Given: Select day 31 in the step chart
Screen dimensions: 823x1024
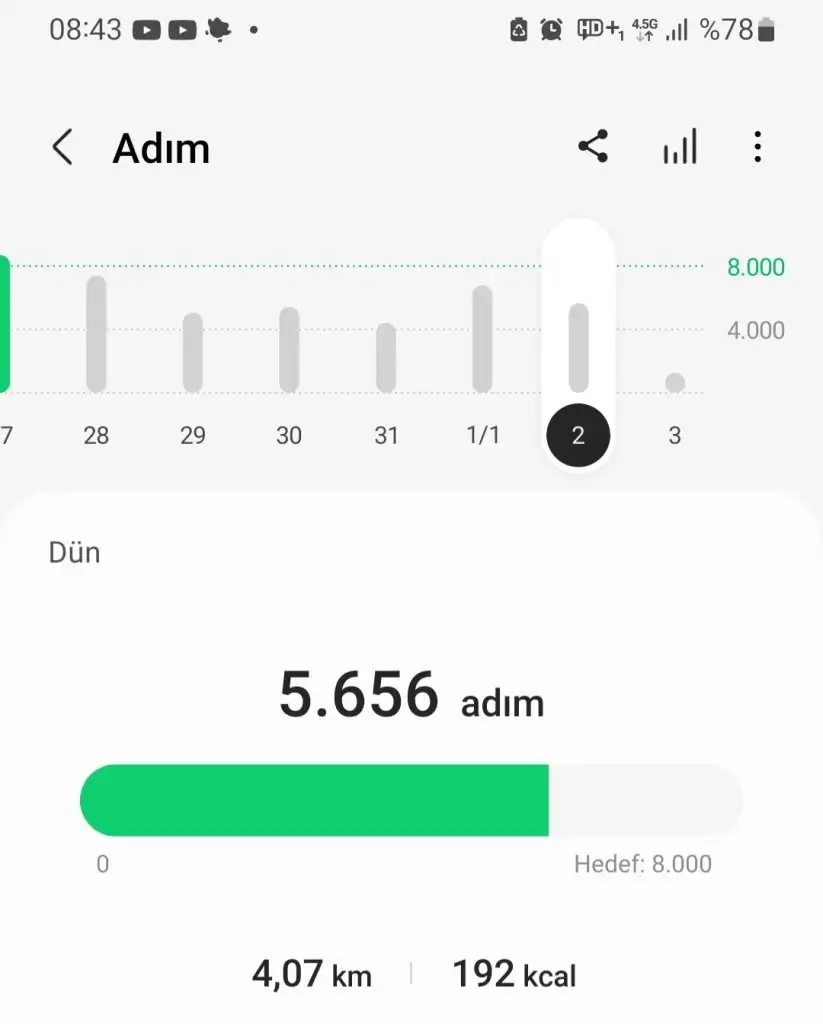Looking at the screenshot, I should click(x=386, y=362).
